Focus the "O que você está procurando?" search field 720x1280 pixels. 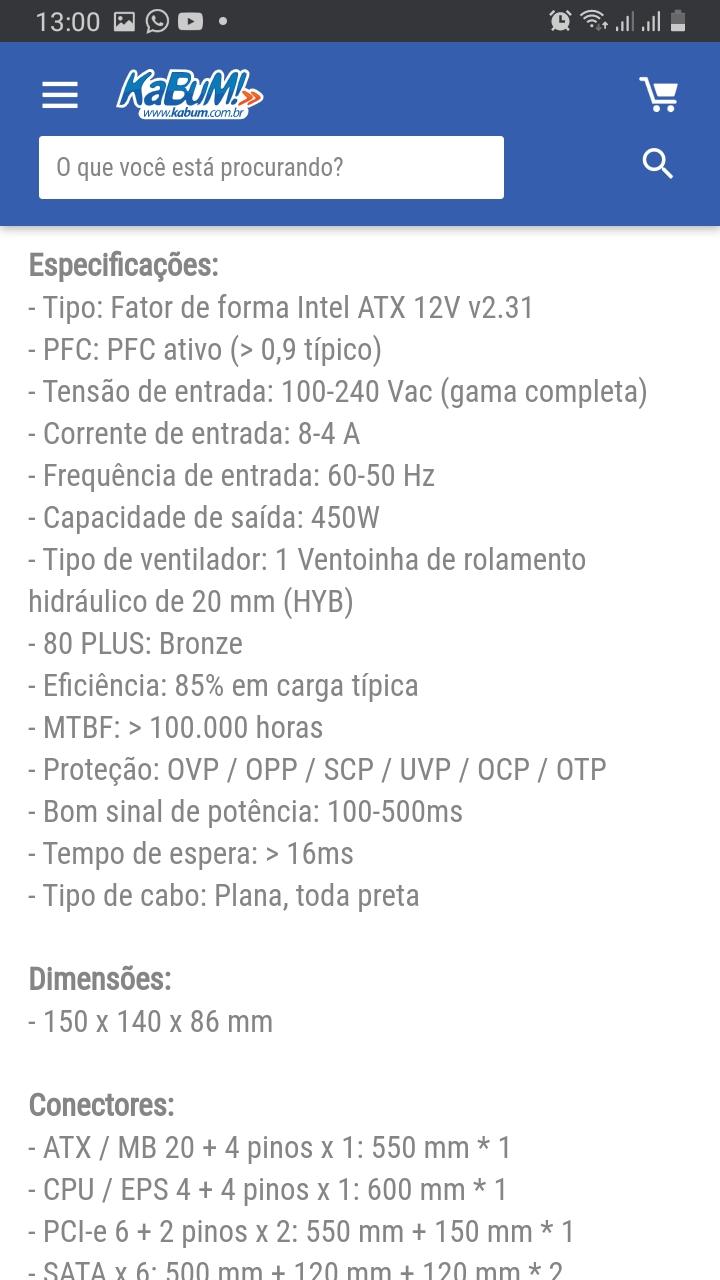tap(271, 167)
